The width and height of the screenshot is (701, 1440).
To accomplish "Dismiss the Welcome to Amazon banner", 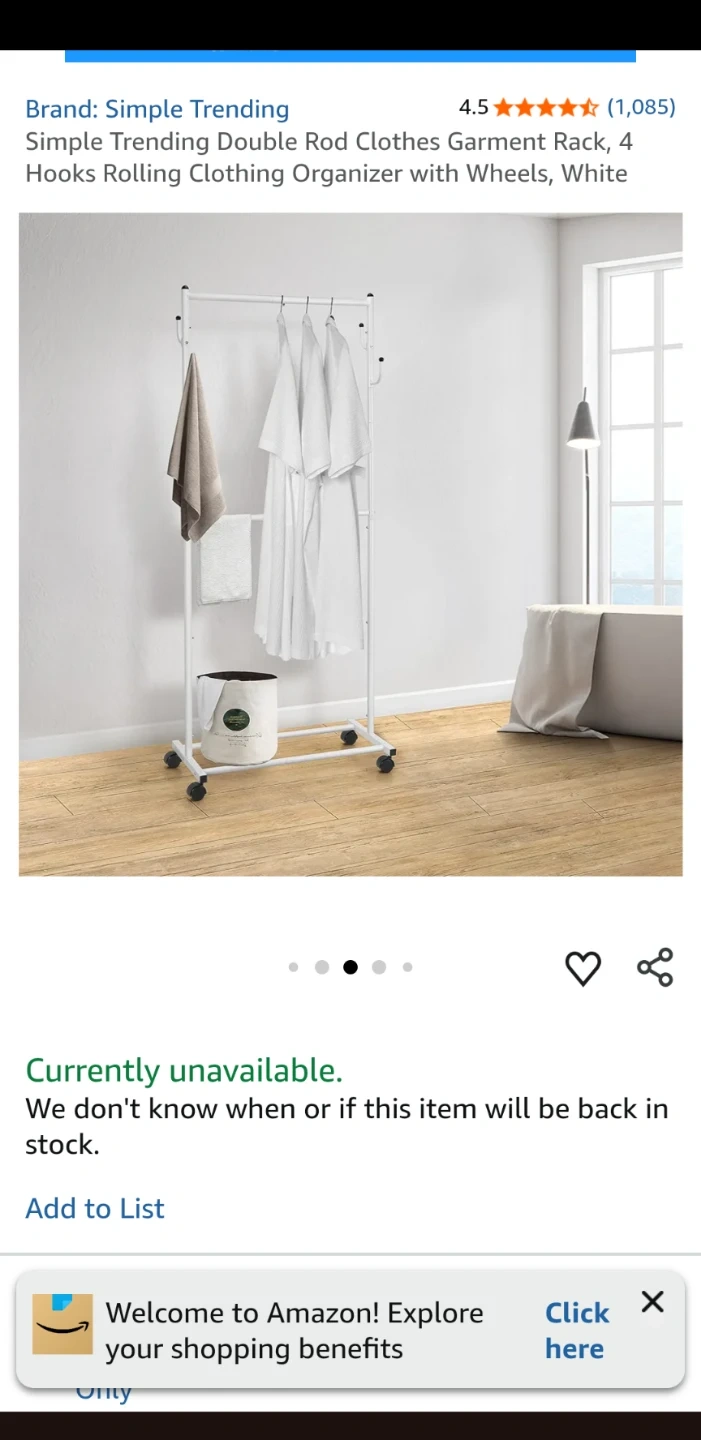I will (652, 1301).
